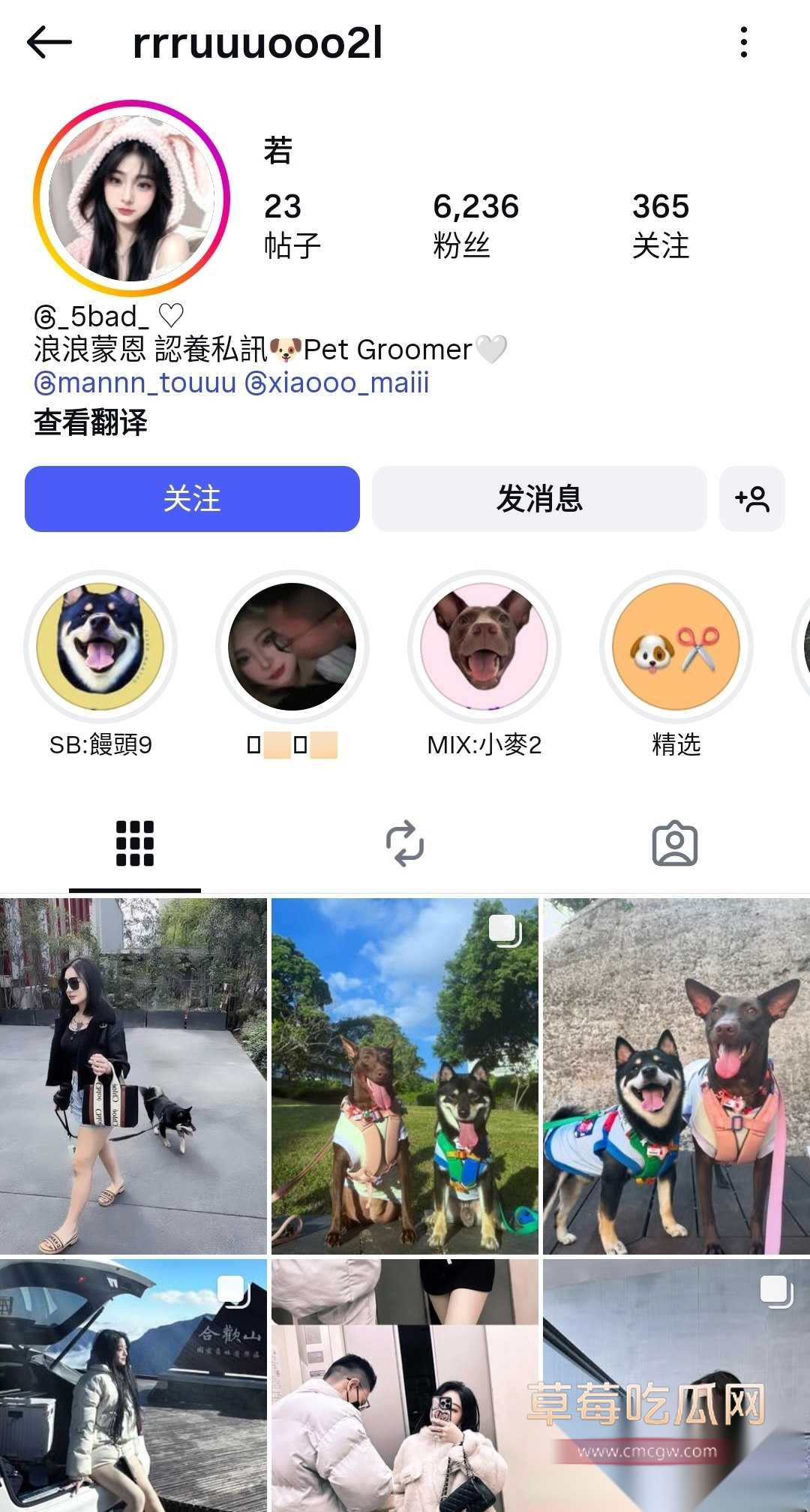Switch to the tagged photos tab
This screenshot has width=810, height=1512.
click(674, 843)
